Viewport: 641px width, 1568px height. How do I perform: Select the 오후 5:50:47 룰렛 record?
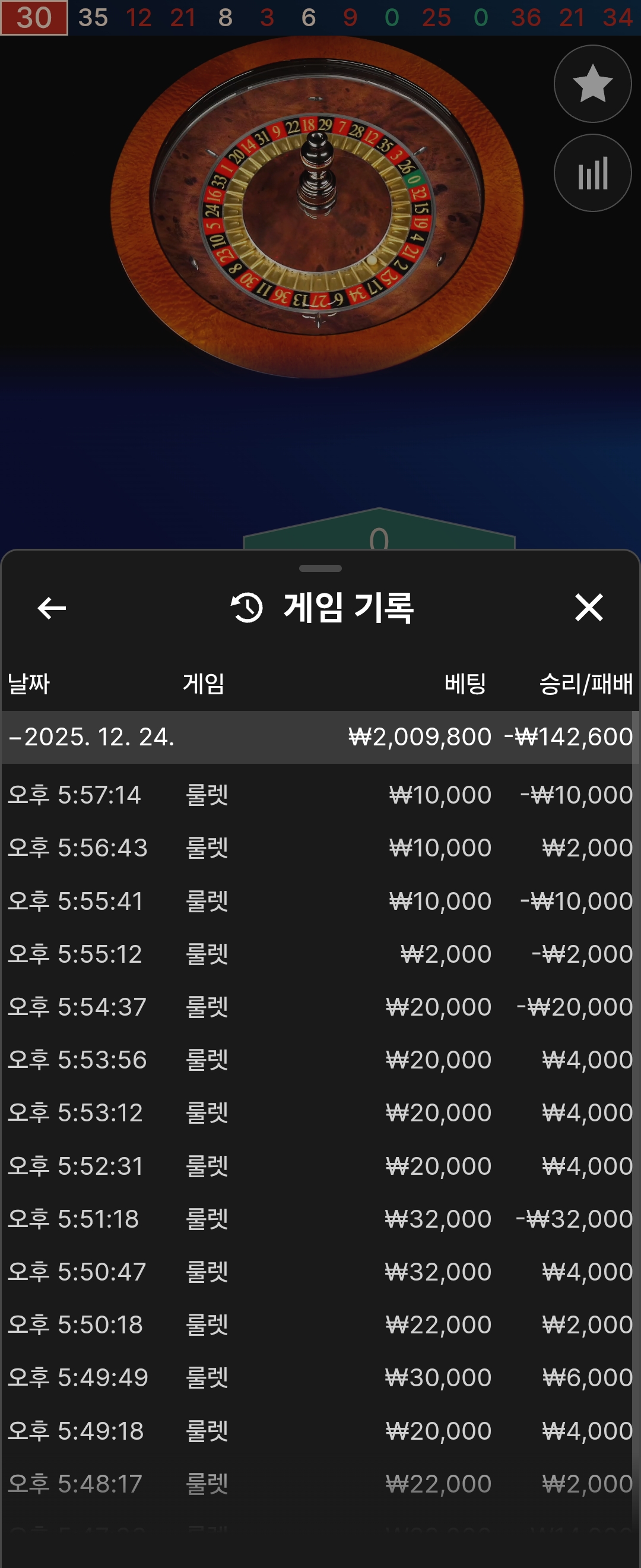pos(320,1272)
